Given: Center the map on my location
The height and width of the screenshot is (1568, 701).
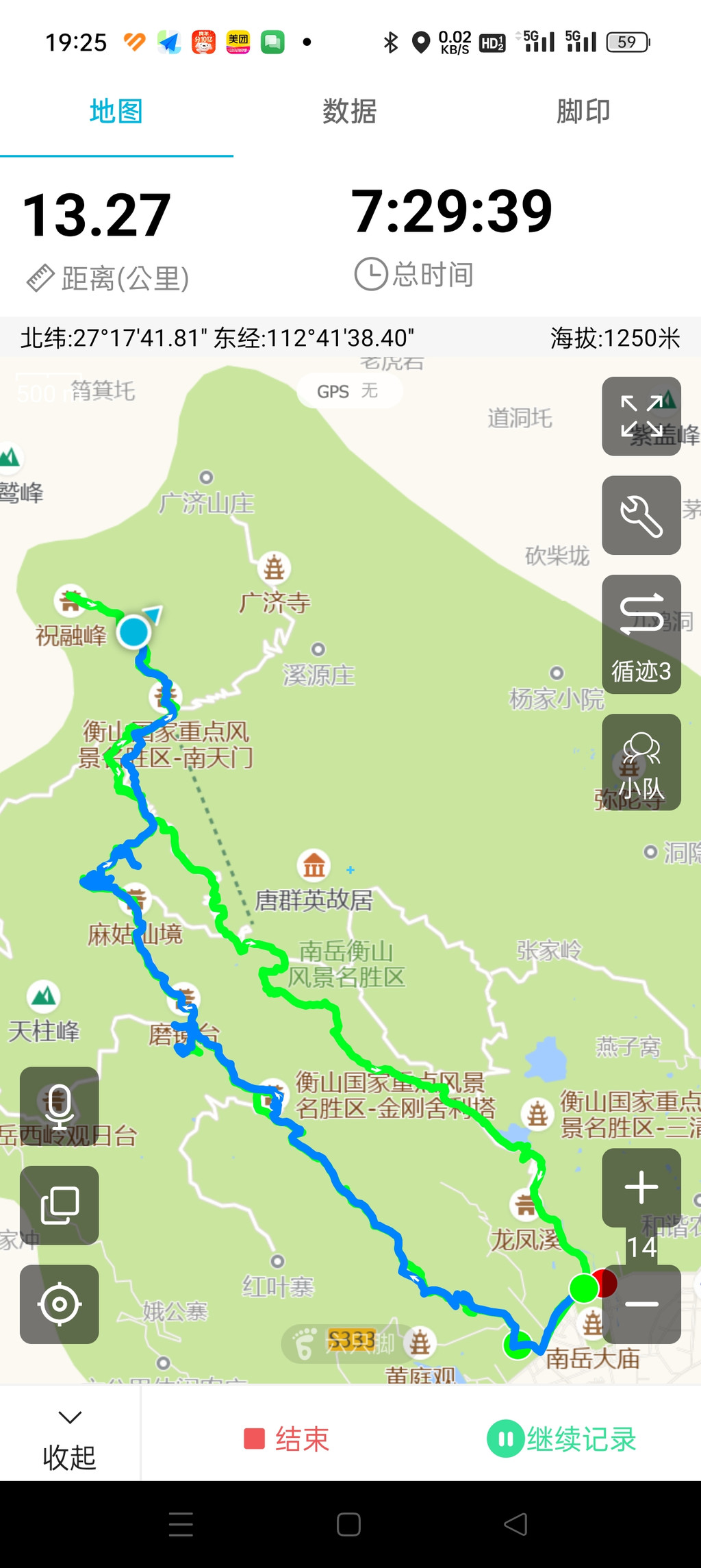Looking at the screenshot, I should tap(60, 1304).
